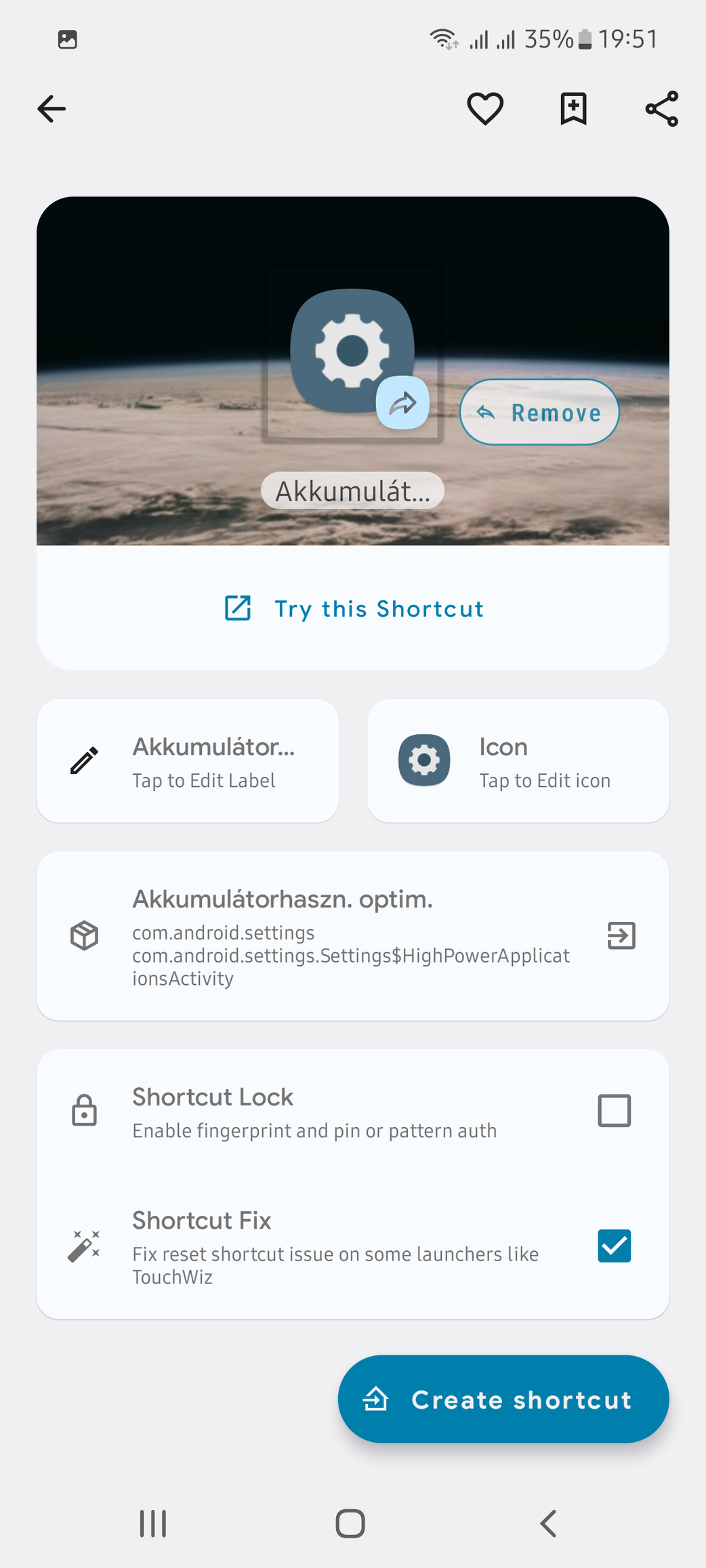The width and height of the screenshot is (706, 1568).
Task: Tap Create shortcut
Action: tap(503, 1399)
